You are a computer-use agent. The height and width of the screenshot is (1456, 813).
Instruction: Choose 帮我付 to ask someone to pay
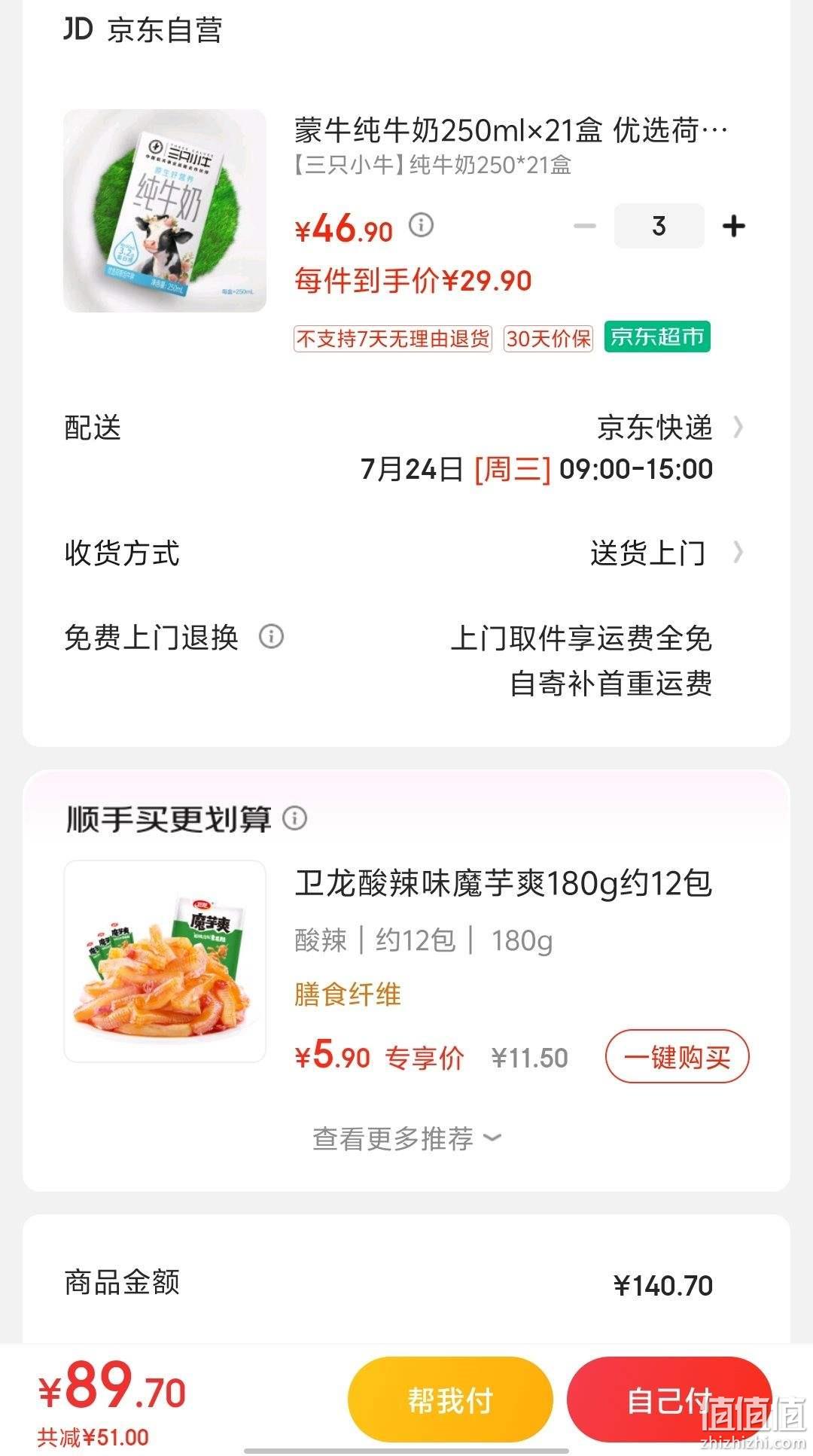tap(450, 1400)
